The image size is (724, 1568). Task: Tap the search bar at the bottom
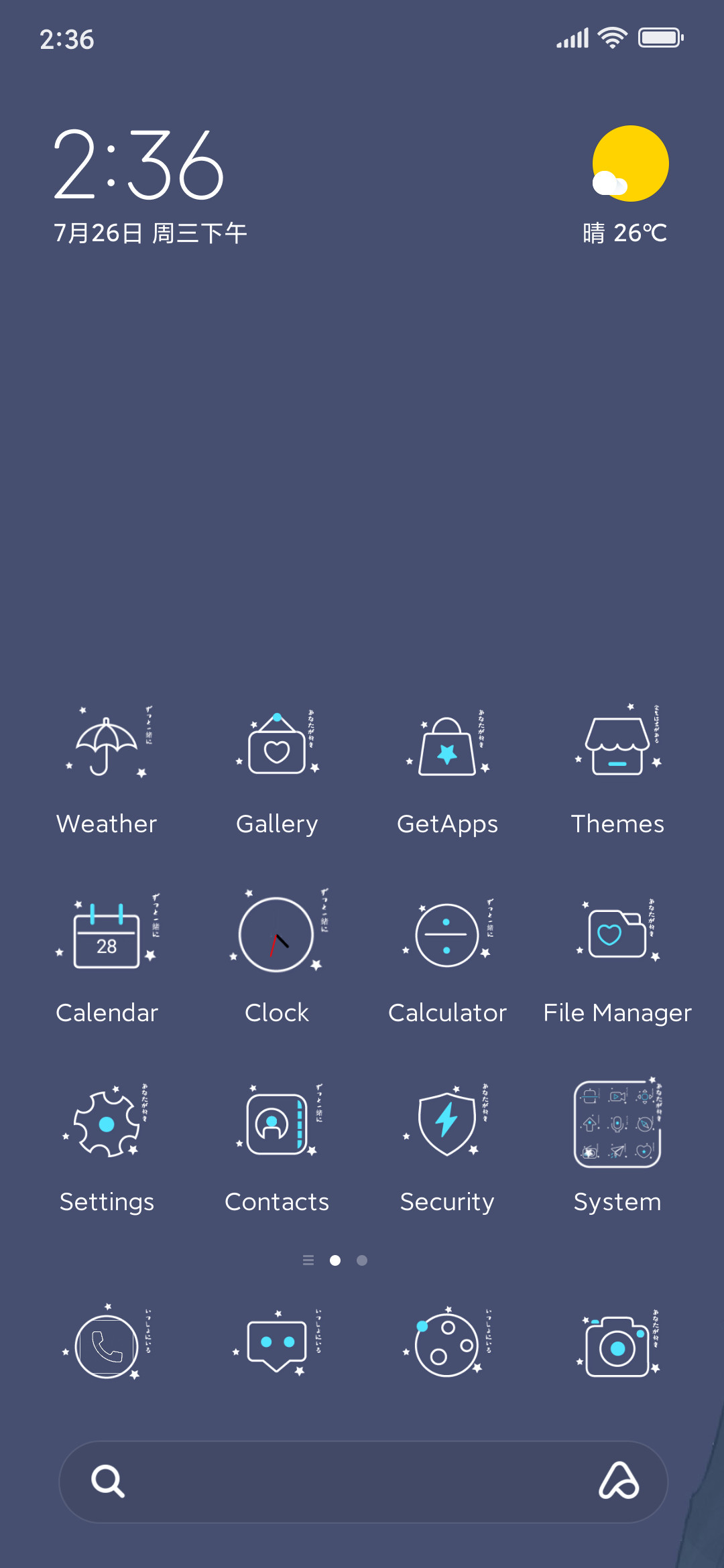tap(363, 1482)
